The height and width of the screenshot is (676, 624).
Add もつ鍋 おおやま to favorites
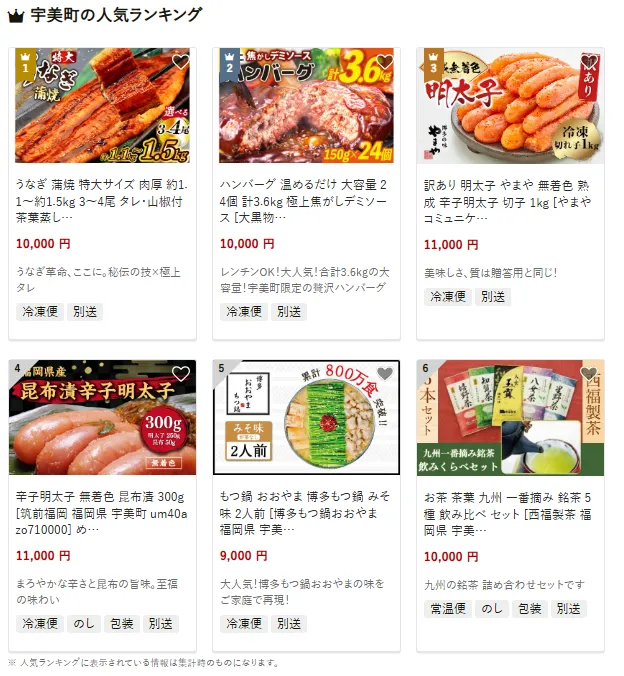[x=385, y=374]
